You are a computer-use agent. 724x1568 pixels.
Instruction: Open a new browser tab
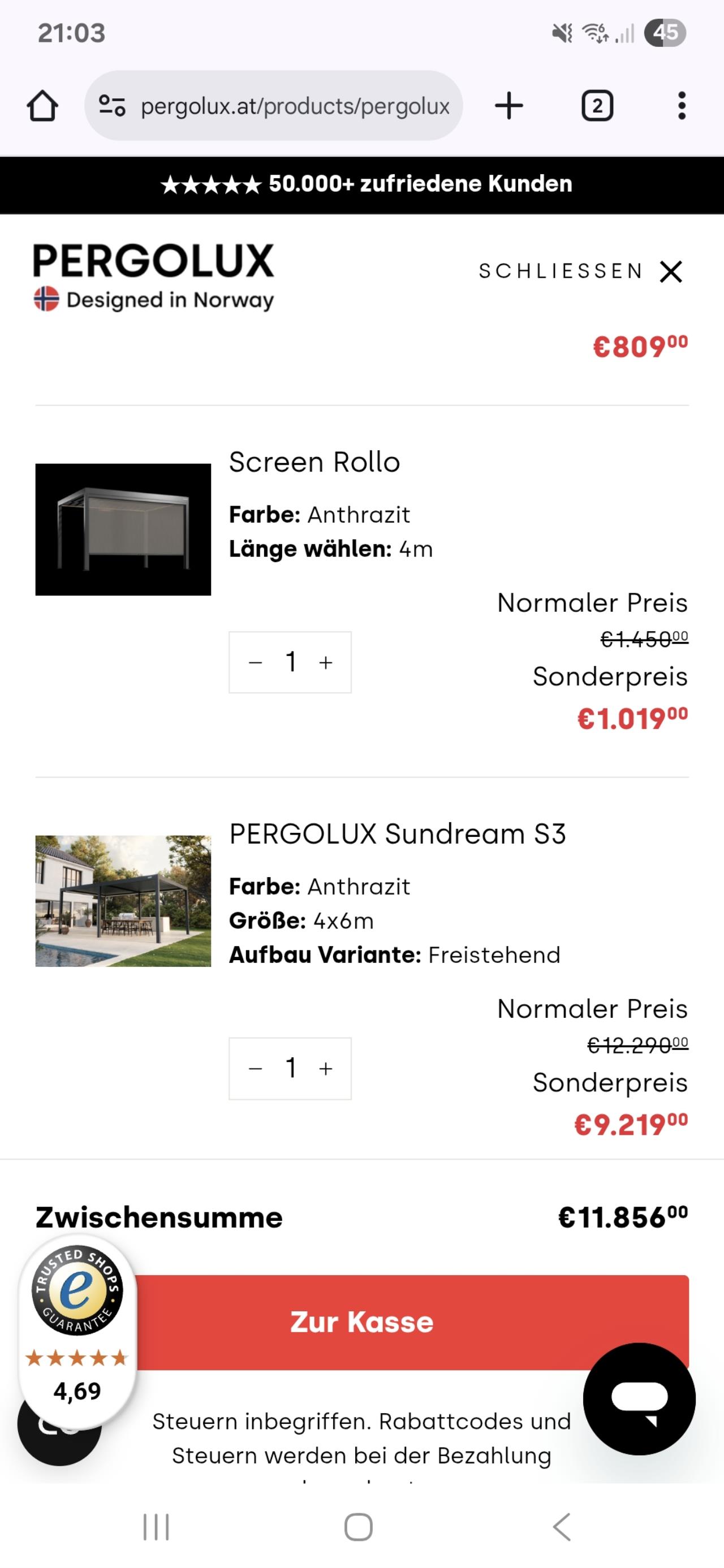(508, 106)
